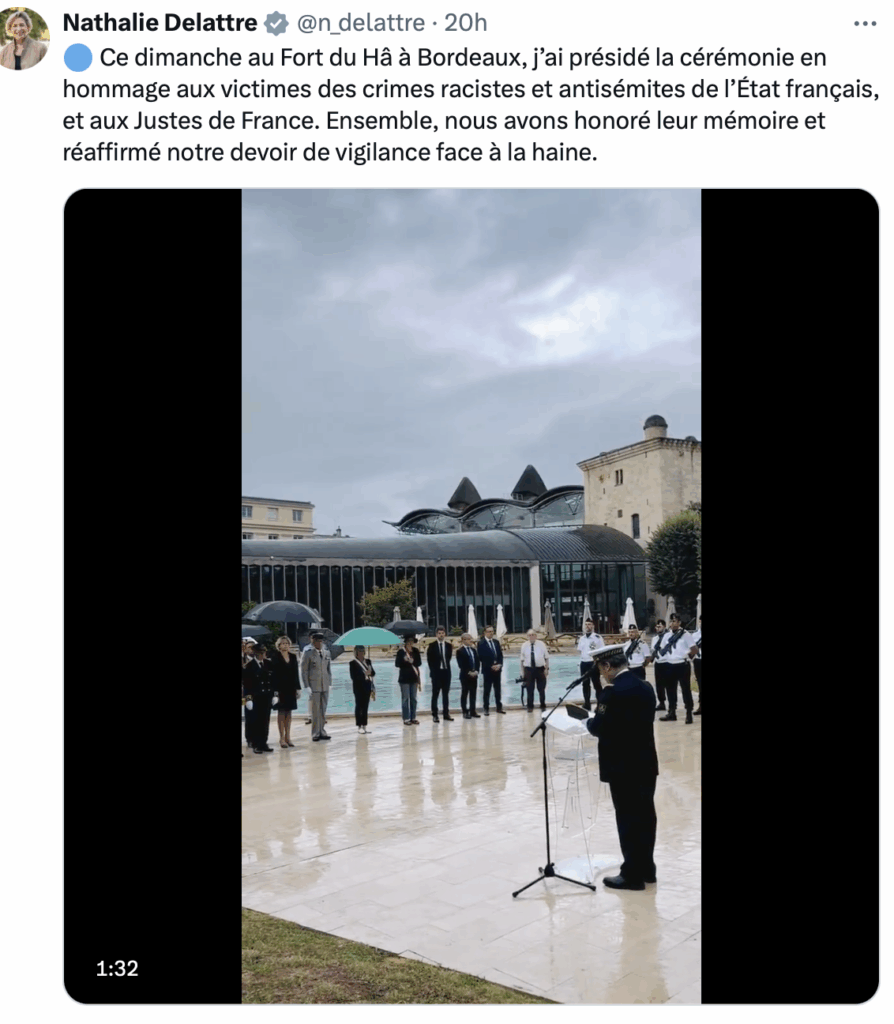Play the Fort du Hâ ceremony video
This screenshot has width=894, height=1024.
(x=471, y=595)
